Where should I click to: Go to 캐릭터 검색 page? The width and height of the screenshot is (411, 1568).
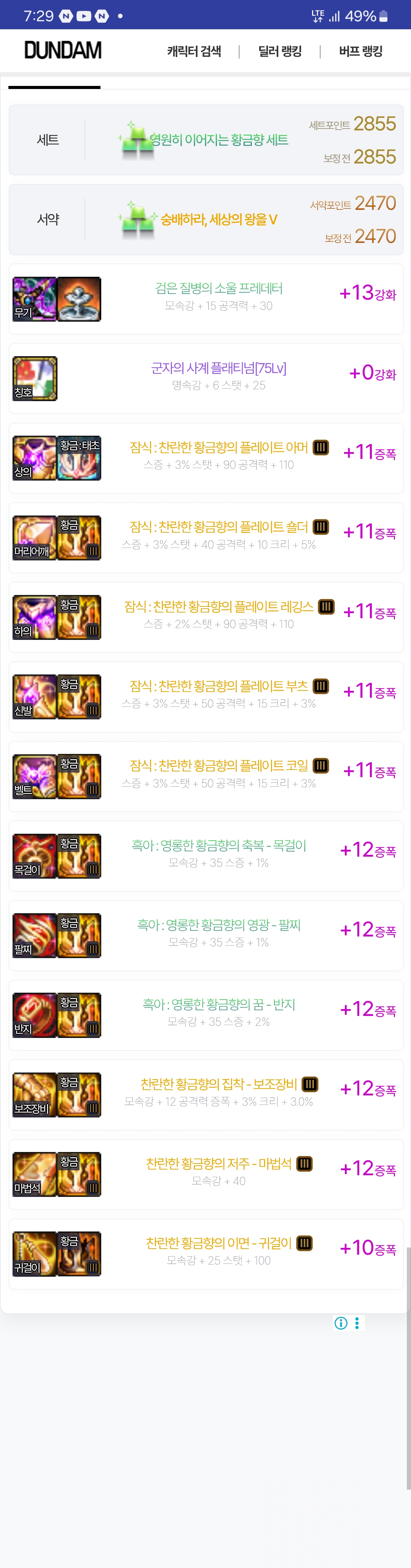[x=194, y=51]
